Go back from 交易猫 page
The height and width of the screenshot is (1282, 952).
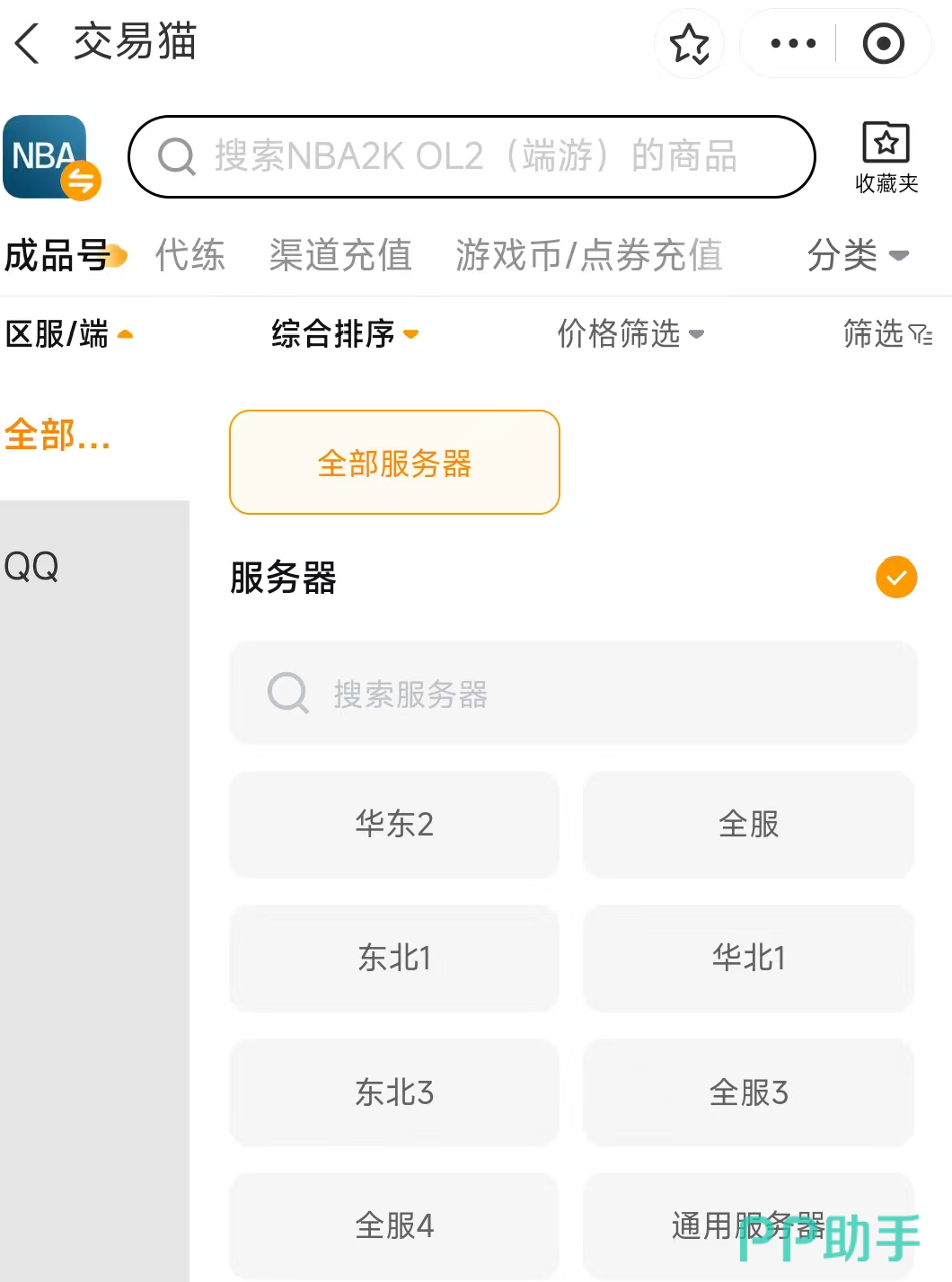28,43
